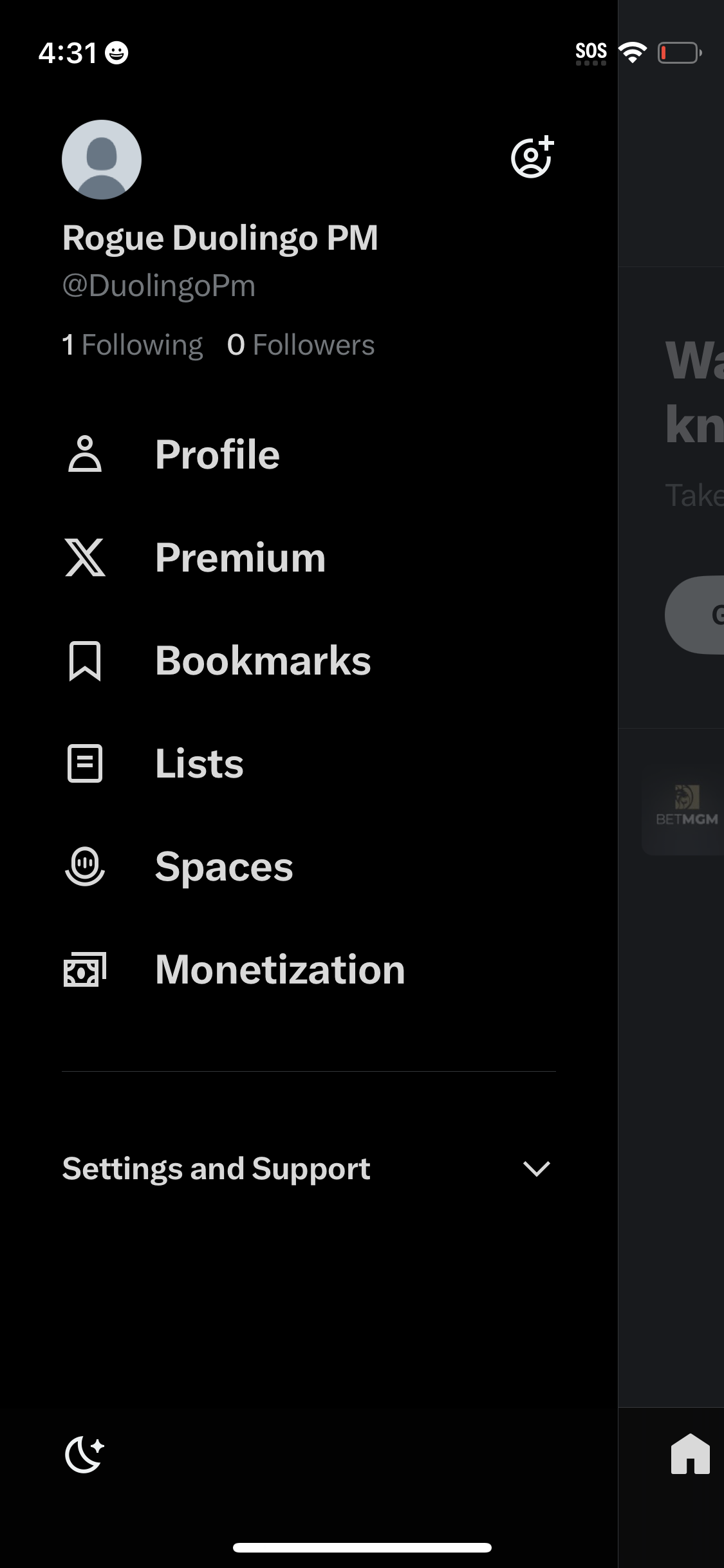View the 0 Followers list
This screenshot has height=1568, width=724.
click(301, 345)
